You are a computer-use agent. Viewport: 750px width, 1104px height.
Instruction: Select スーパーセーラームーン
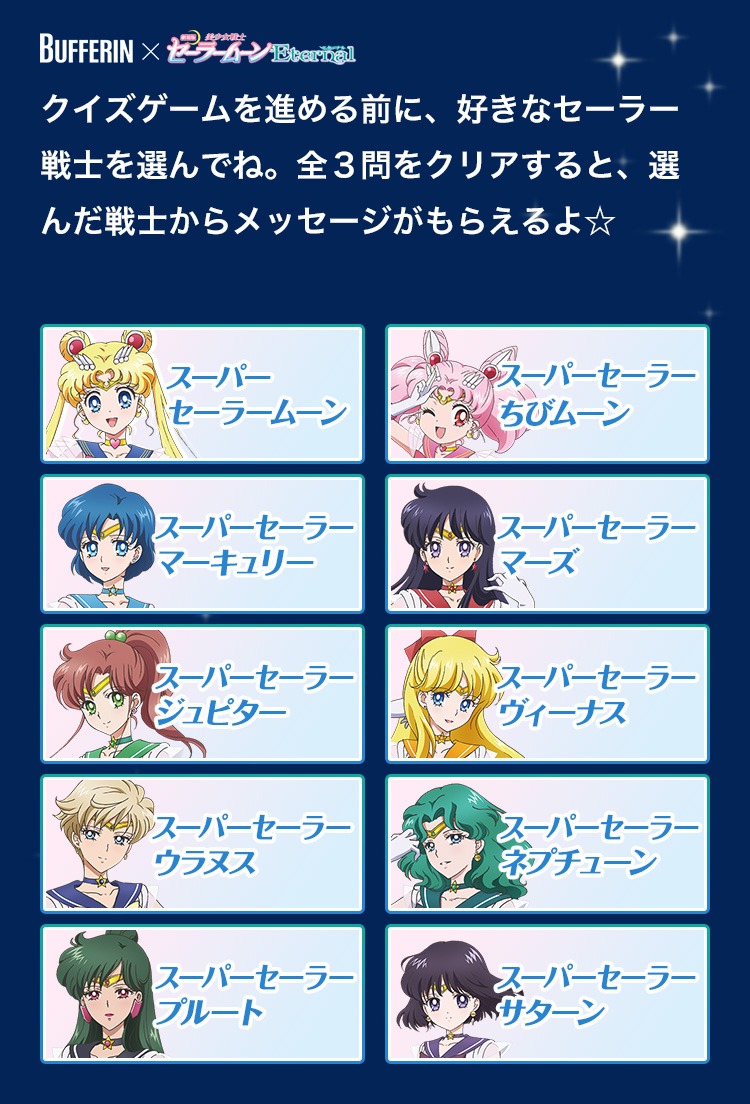202,394
